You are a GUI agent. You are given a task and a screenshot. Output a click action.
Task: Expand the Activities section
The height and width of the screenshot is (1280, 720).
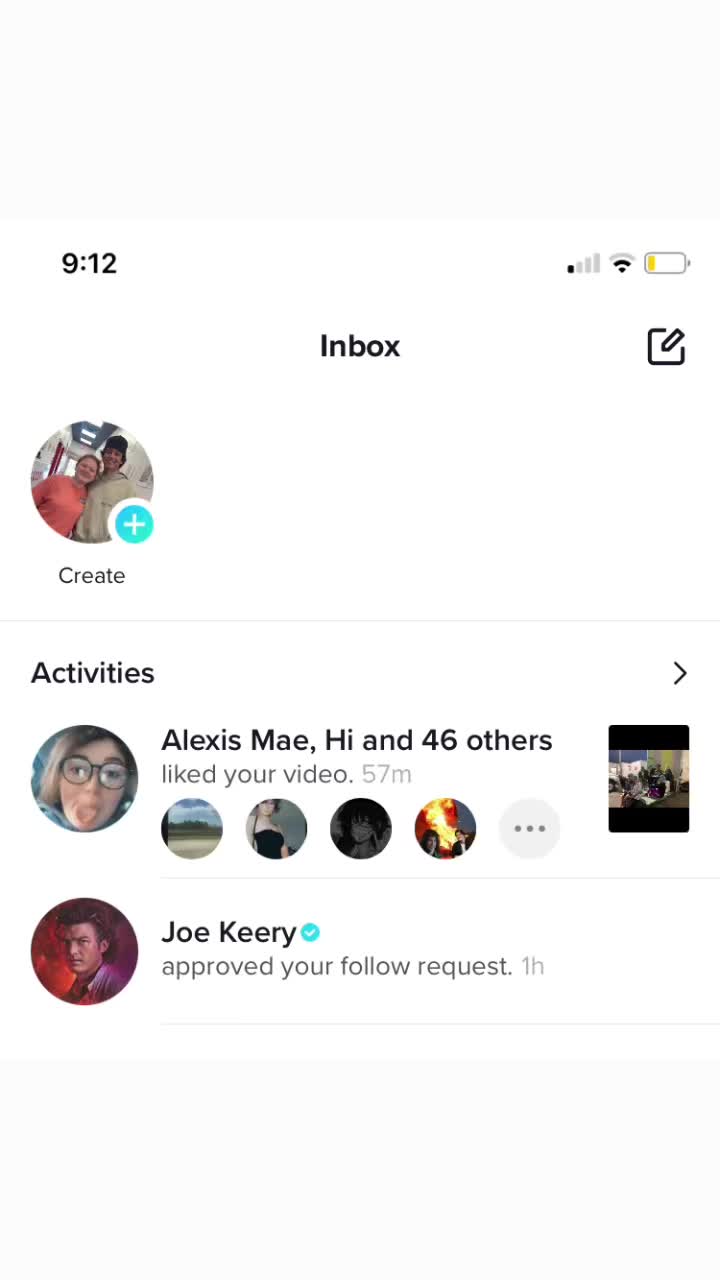[x=680, y=673]
